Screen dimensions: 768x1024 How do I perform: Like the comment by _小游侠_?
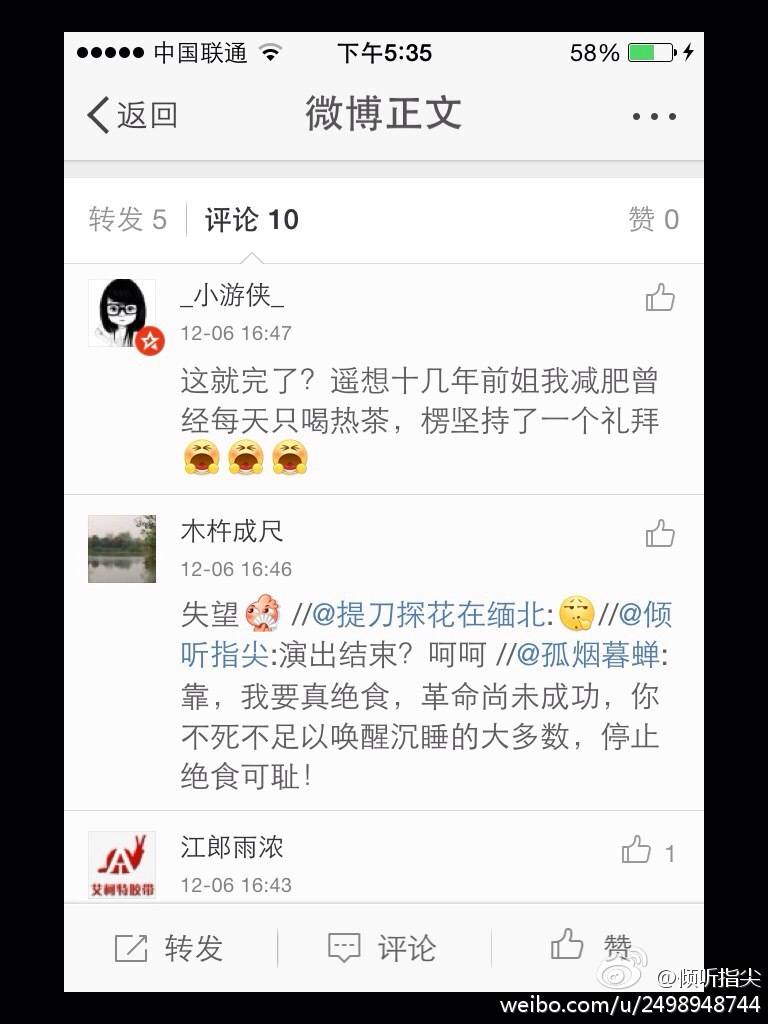[660, 297]
